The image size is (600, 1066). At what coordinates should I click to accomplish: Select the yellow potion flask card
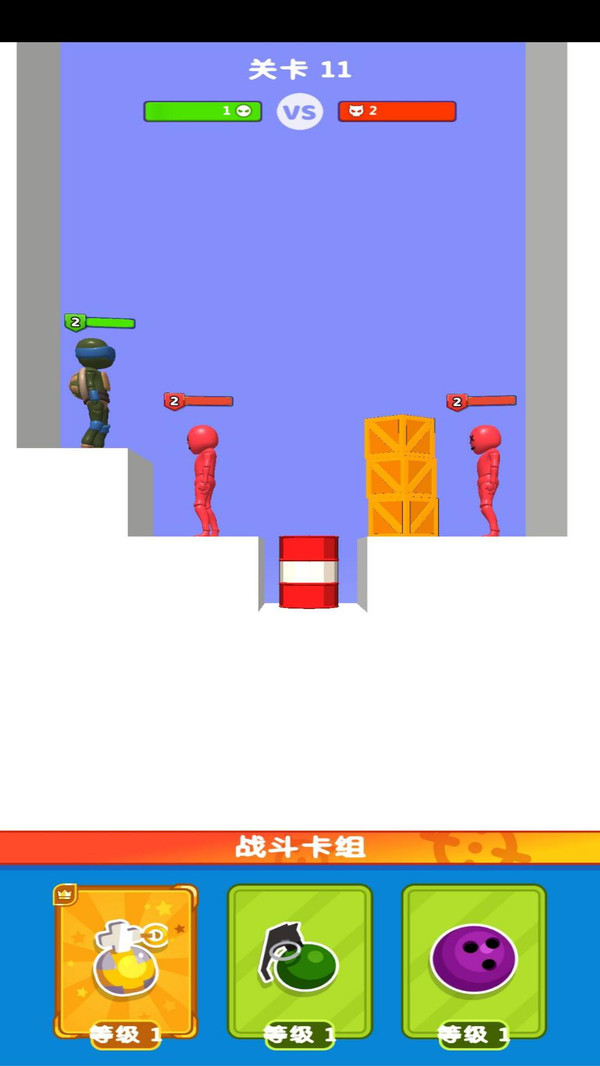pyautogui.click(x=126, y=960)
